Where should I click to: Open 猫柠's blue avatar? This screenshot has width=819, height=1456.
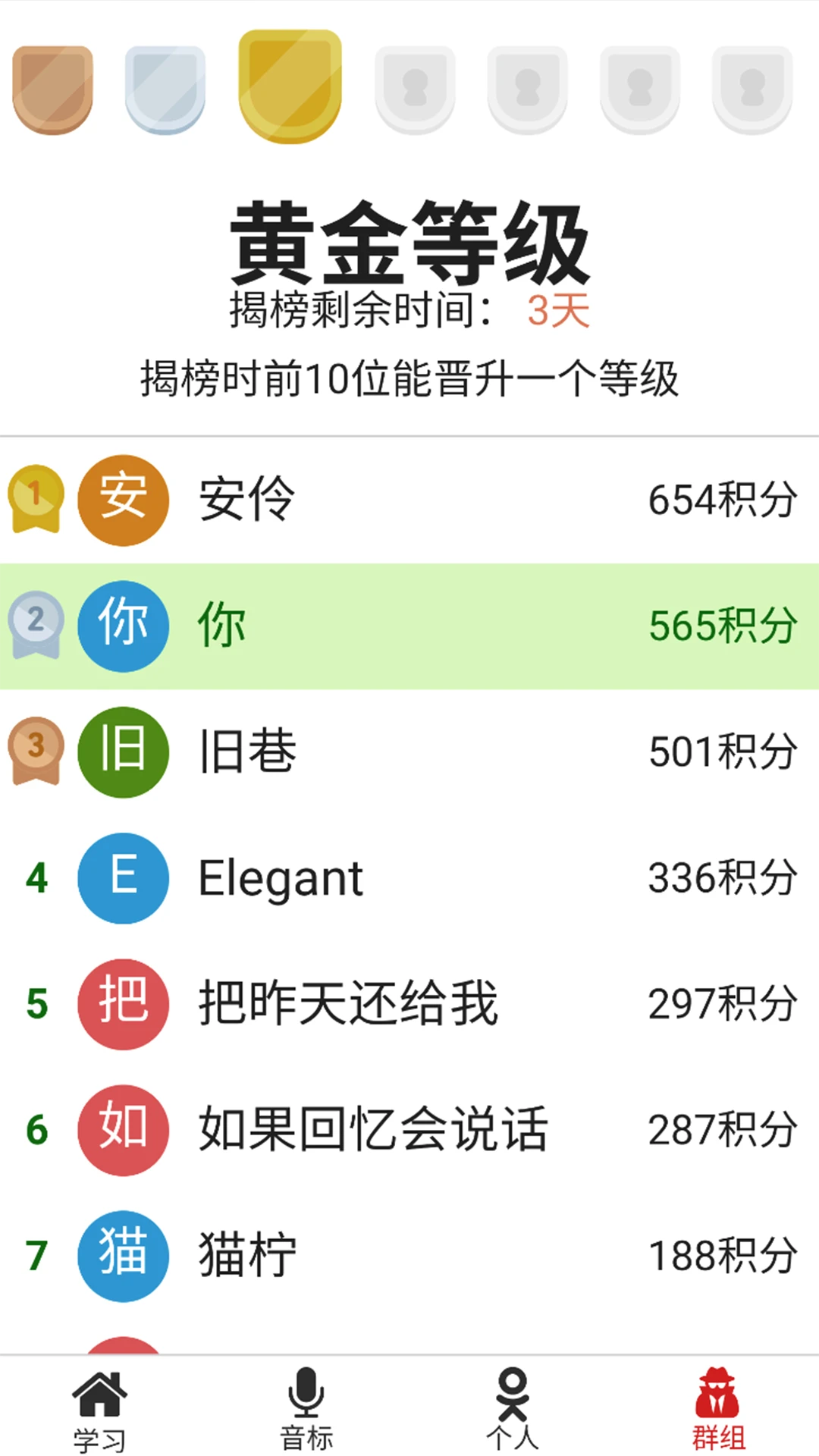click(x=122, y=1257)
